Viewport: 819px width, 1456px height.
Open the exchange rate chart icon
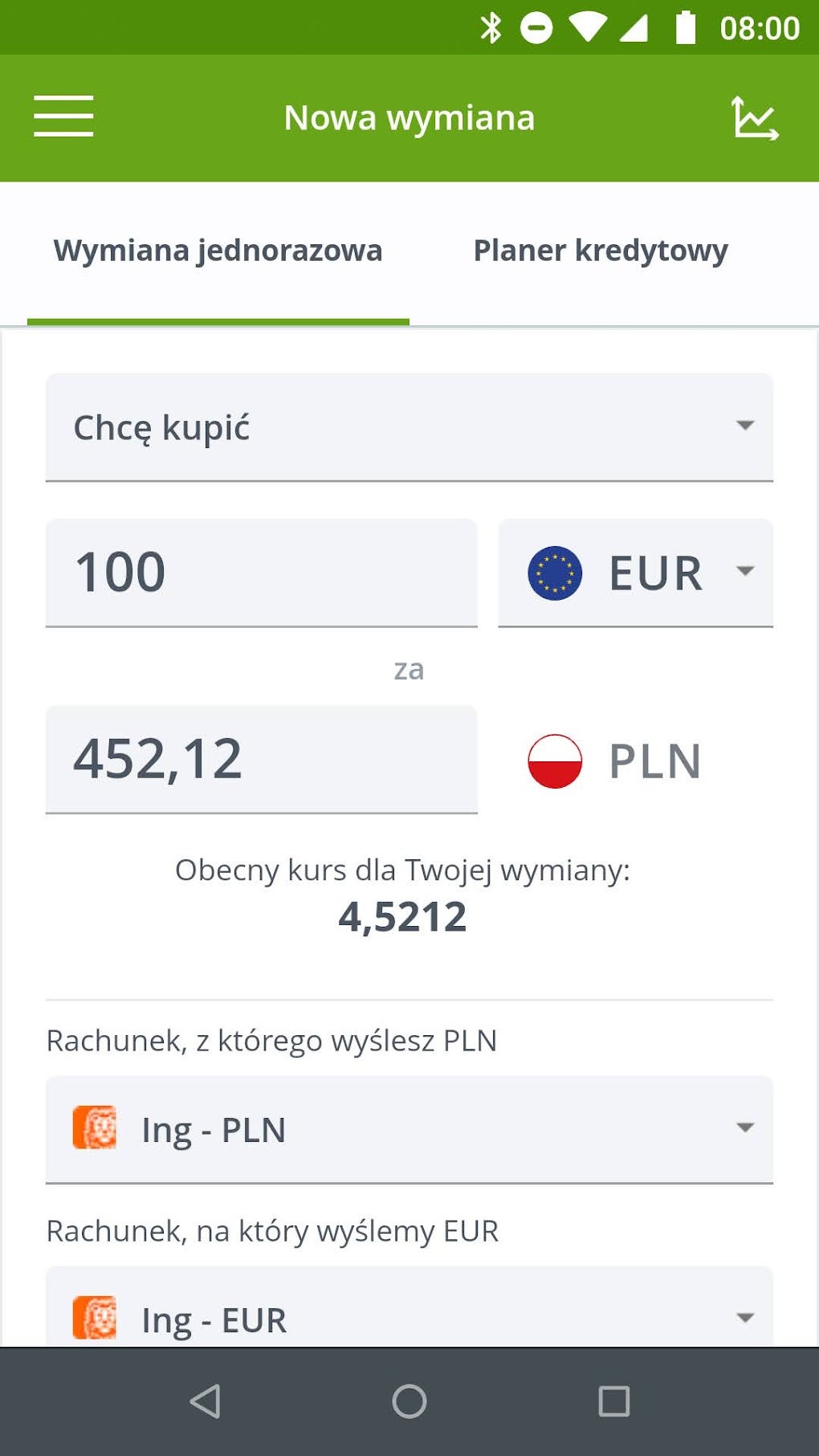[x=756, y=116]
